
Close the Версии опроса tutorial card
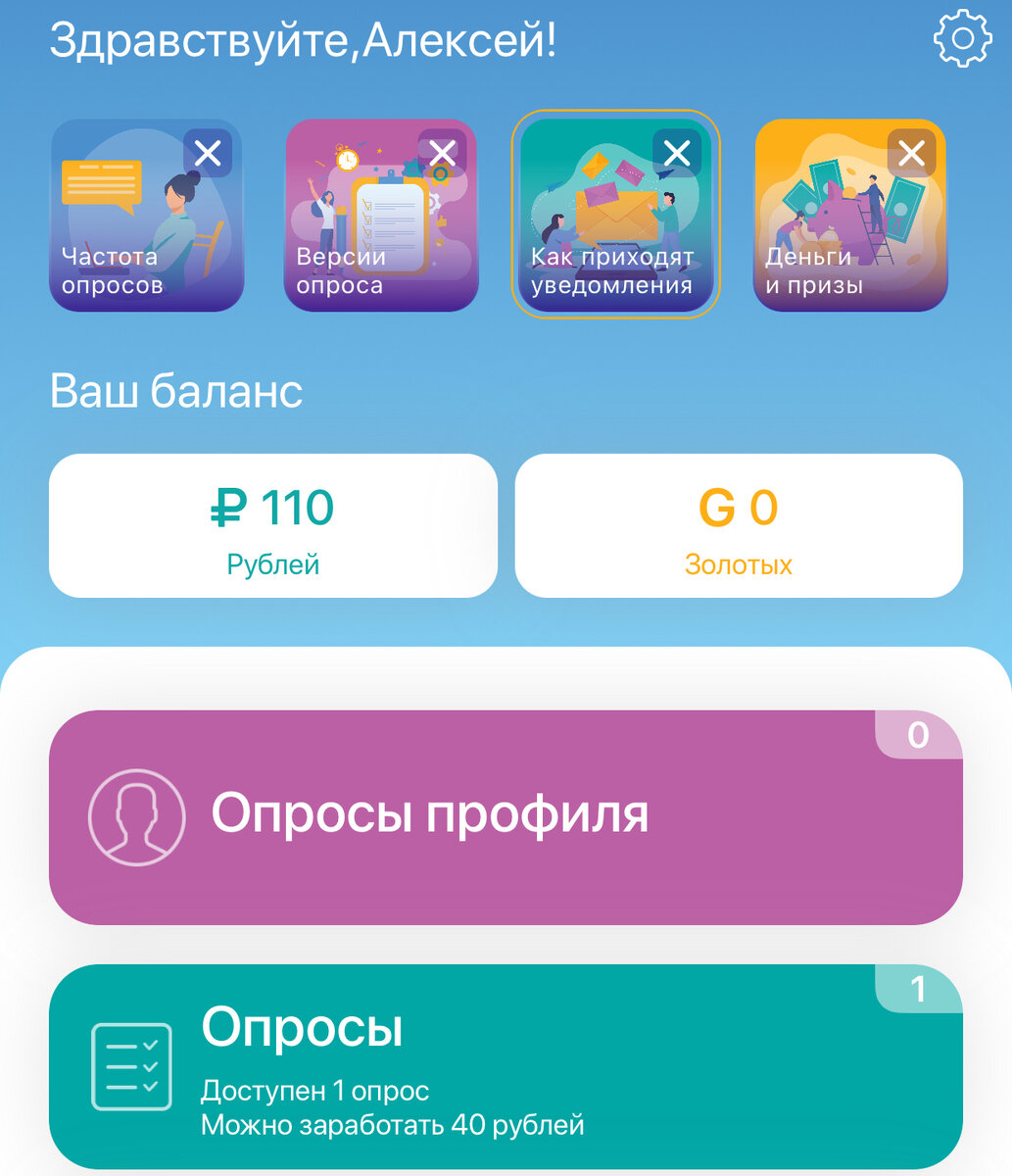tap(440, 153)
